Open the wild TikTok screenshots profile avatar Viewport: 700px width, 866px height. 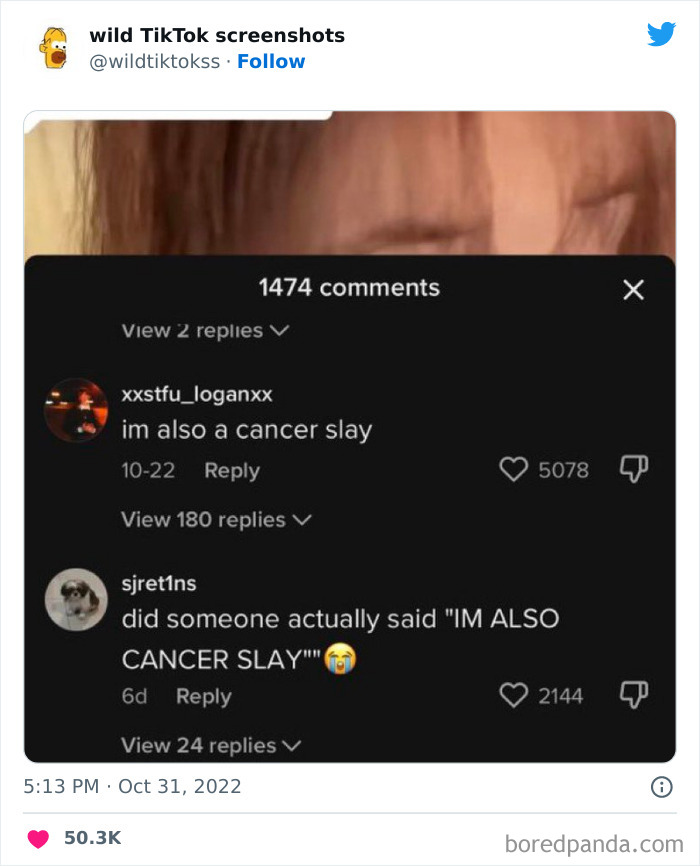[53, 48]
